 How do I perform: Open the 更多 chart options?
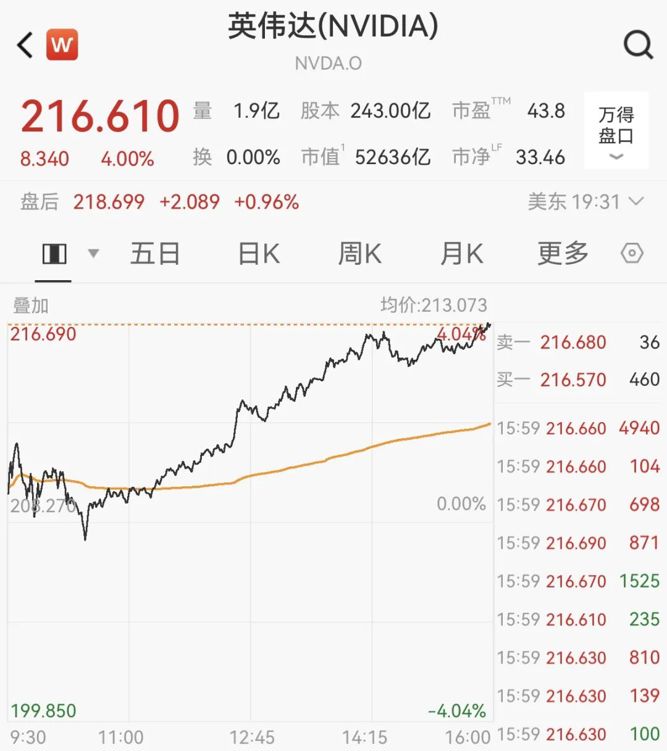563,254
